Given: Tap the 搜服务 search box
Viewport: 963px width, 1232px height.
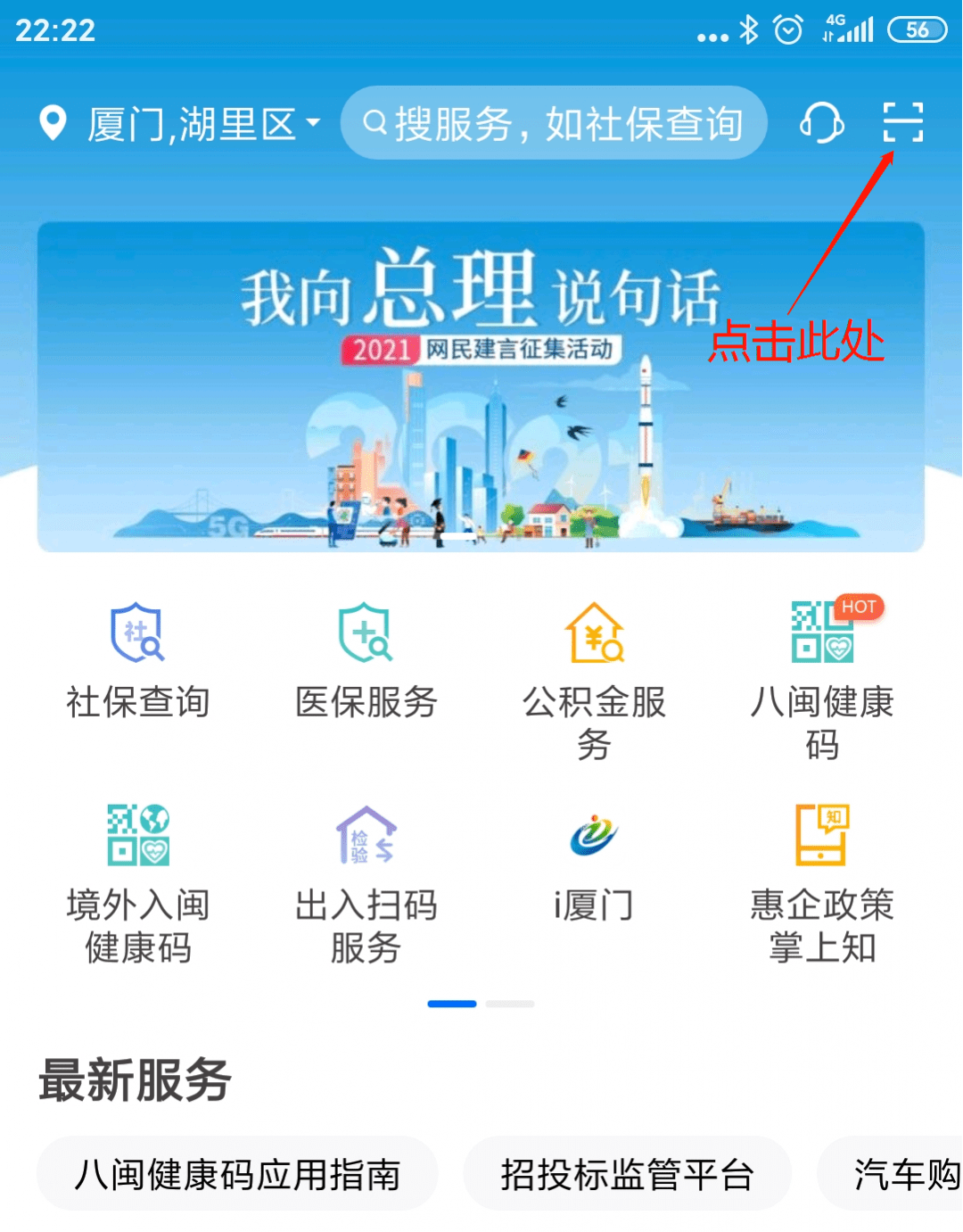Looking at the screenshot, I should tap(553, 123).
